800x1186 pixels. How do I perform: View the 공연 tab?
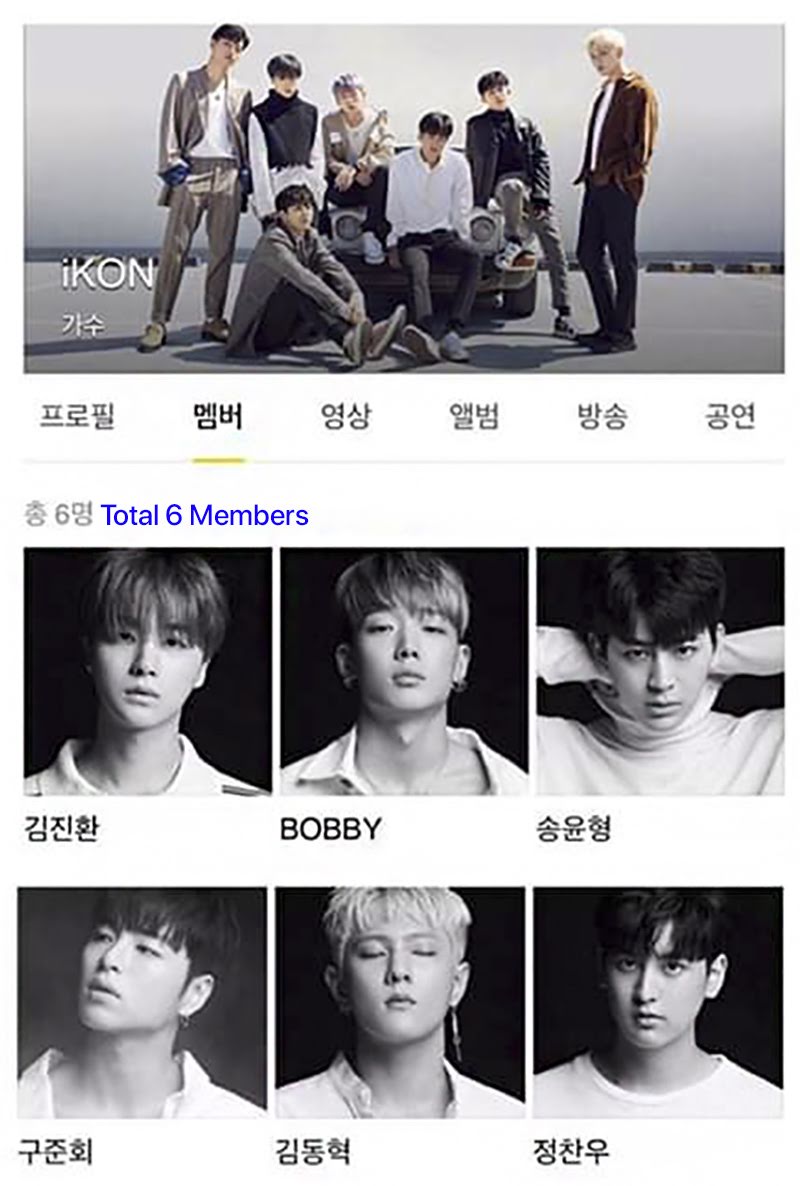(730, 417)
